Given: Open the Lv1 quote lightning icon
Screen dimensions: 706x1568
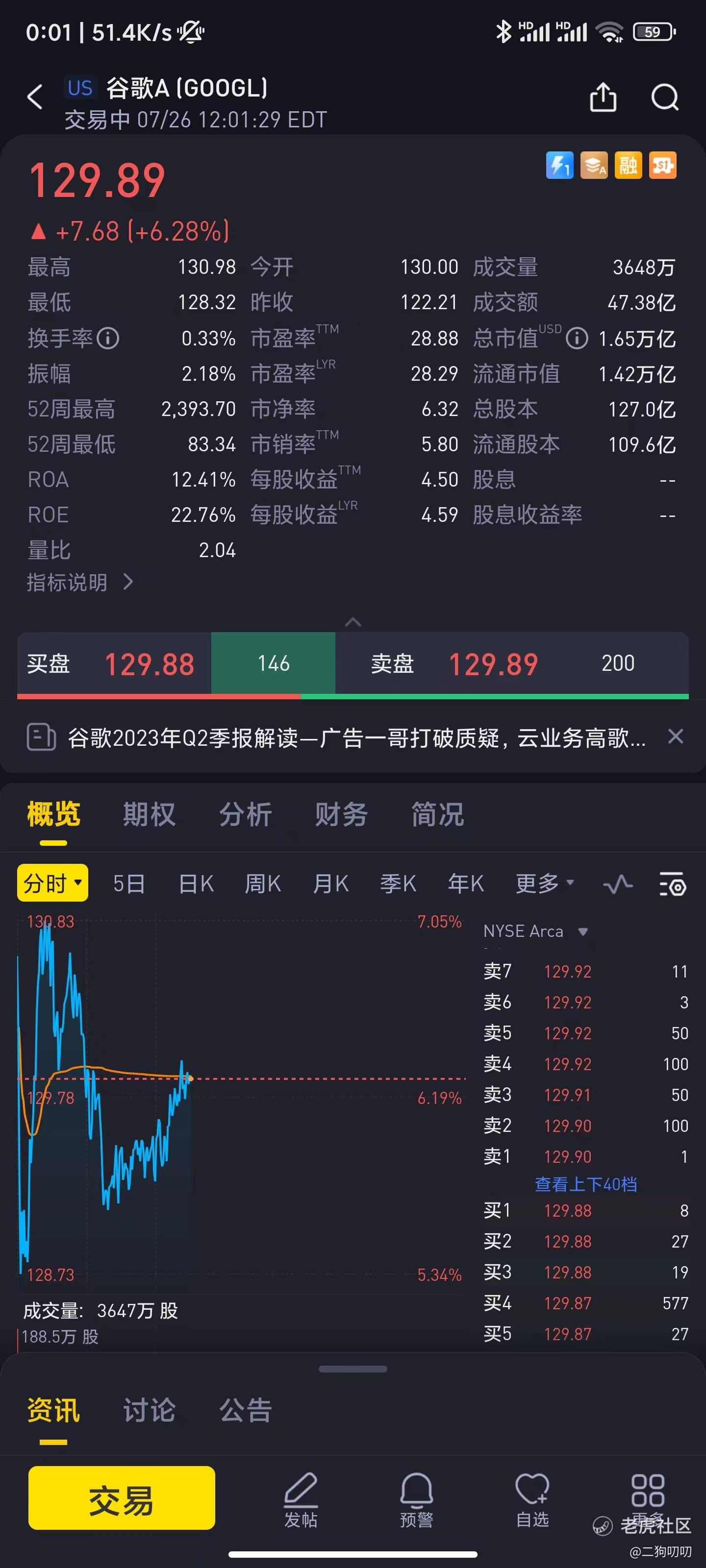Looking at the screenshot, I should (x=559, y=165).
